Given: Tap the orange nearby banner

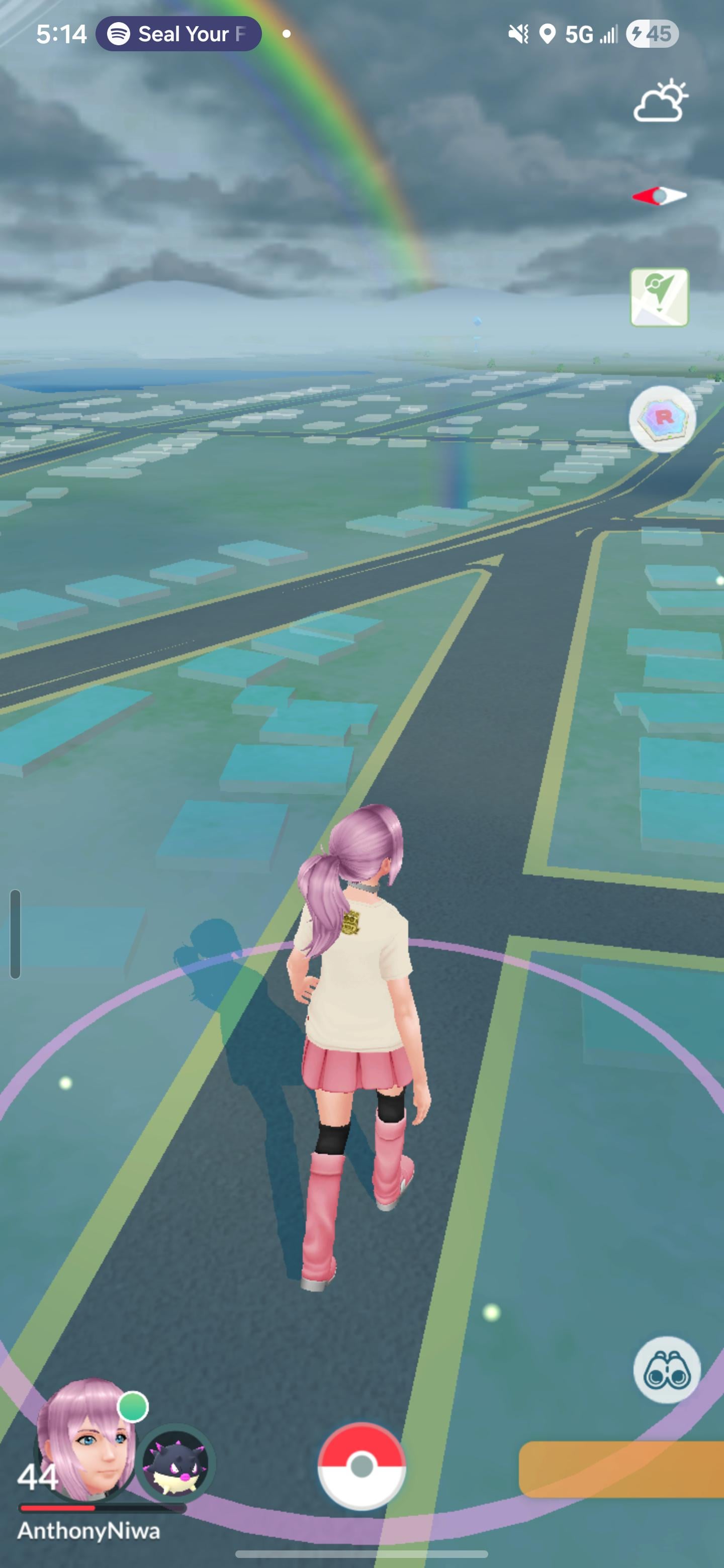Looking at the screenshot, I should point(621,1469).
